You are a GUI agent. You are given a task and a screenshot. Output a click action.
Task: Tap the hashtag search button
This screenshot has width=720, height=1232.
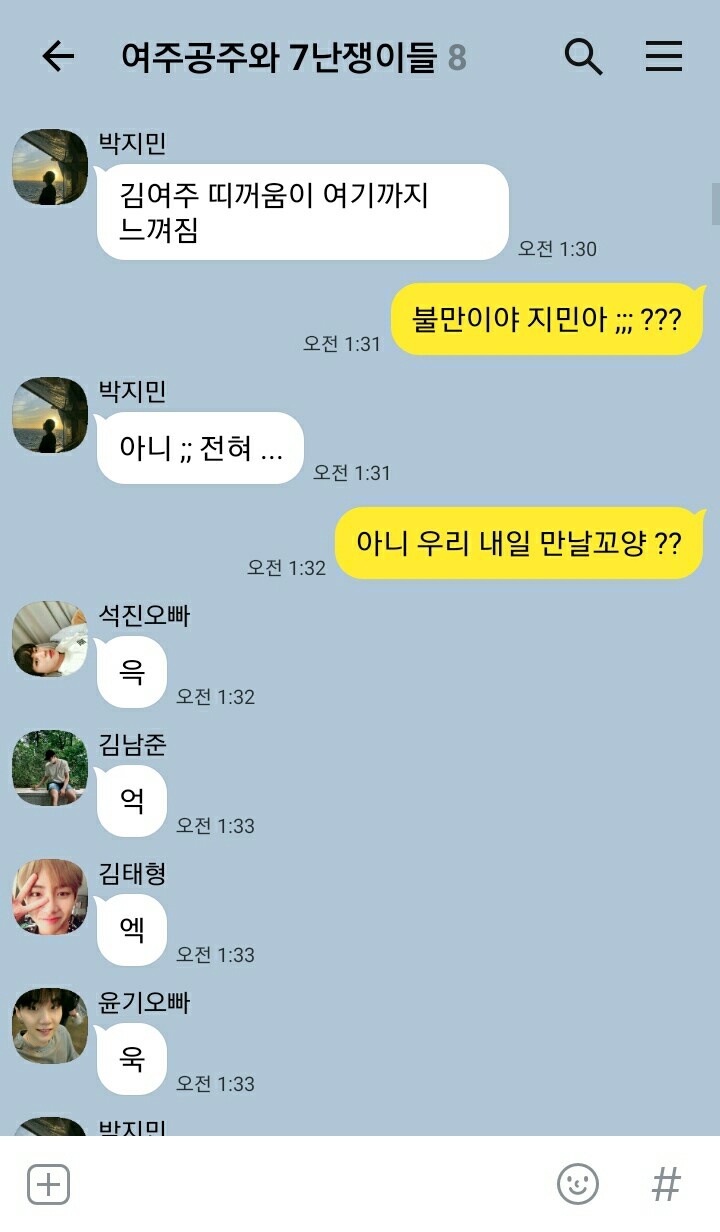(x=665, y=1185)
